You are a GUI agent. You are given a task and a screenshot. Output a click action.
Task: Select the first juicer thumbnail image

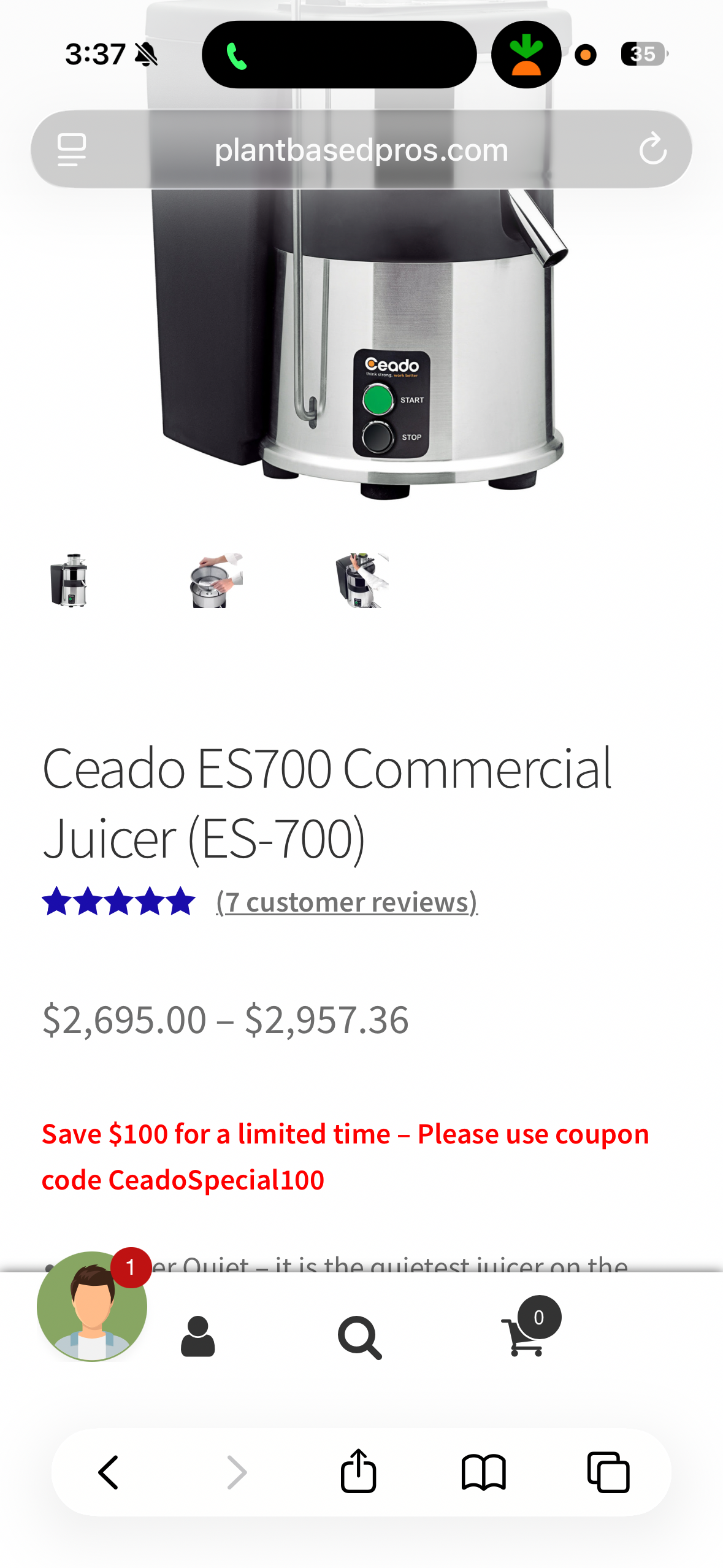tap(69, 580)
